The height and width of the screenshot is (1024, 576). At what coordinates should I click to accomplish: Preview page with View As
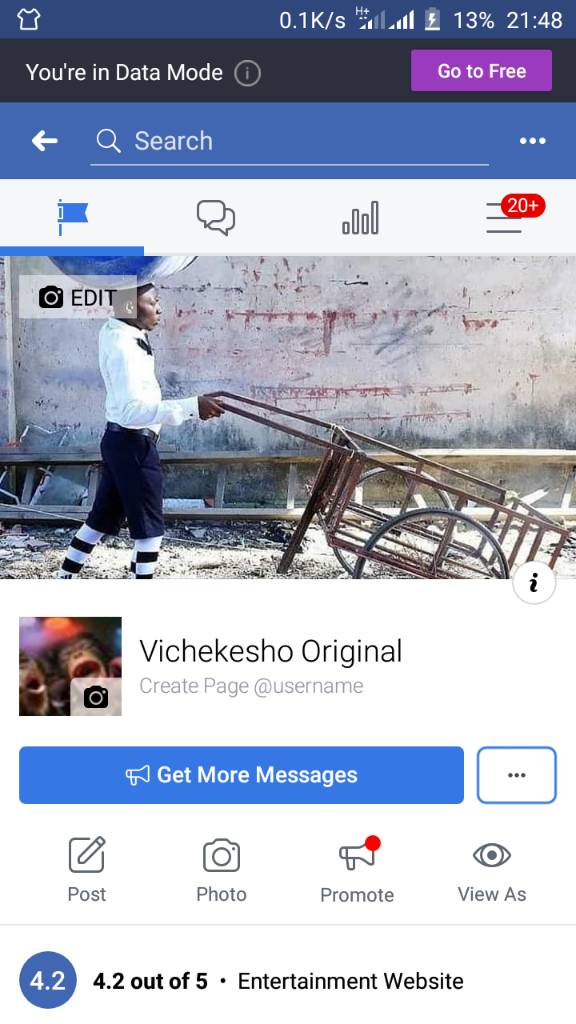(x=492, y=870)
